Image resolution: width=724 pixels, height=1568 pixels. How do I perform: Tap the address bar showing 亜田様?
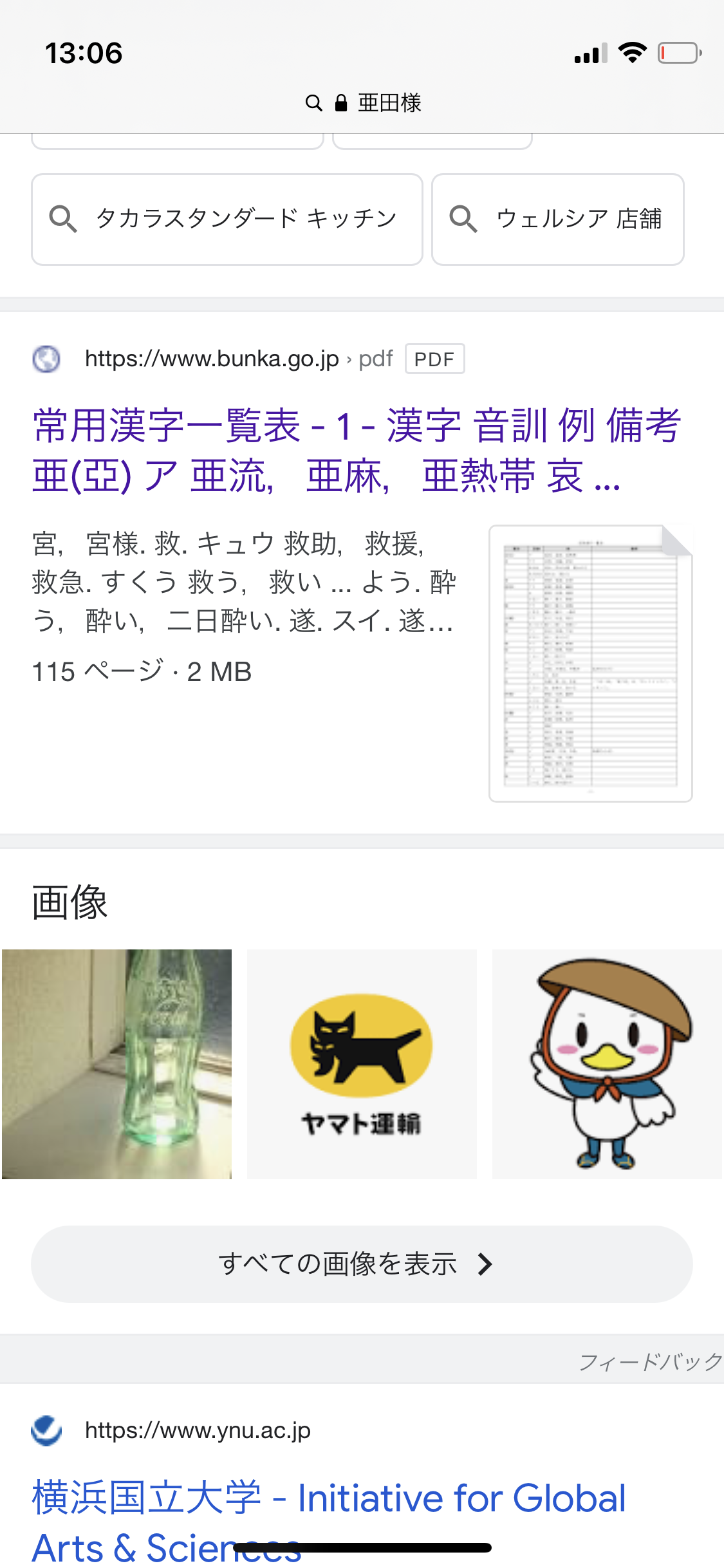tap(363, 103)
